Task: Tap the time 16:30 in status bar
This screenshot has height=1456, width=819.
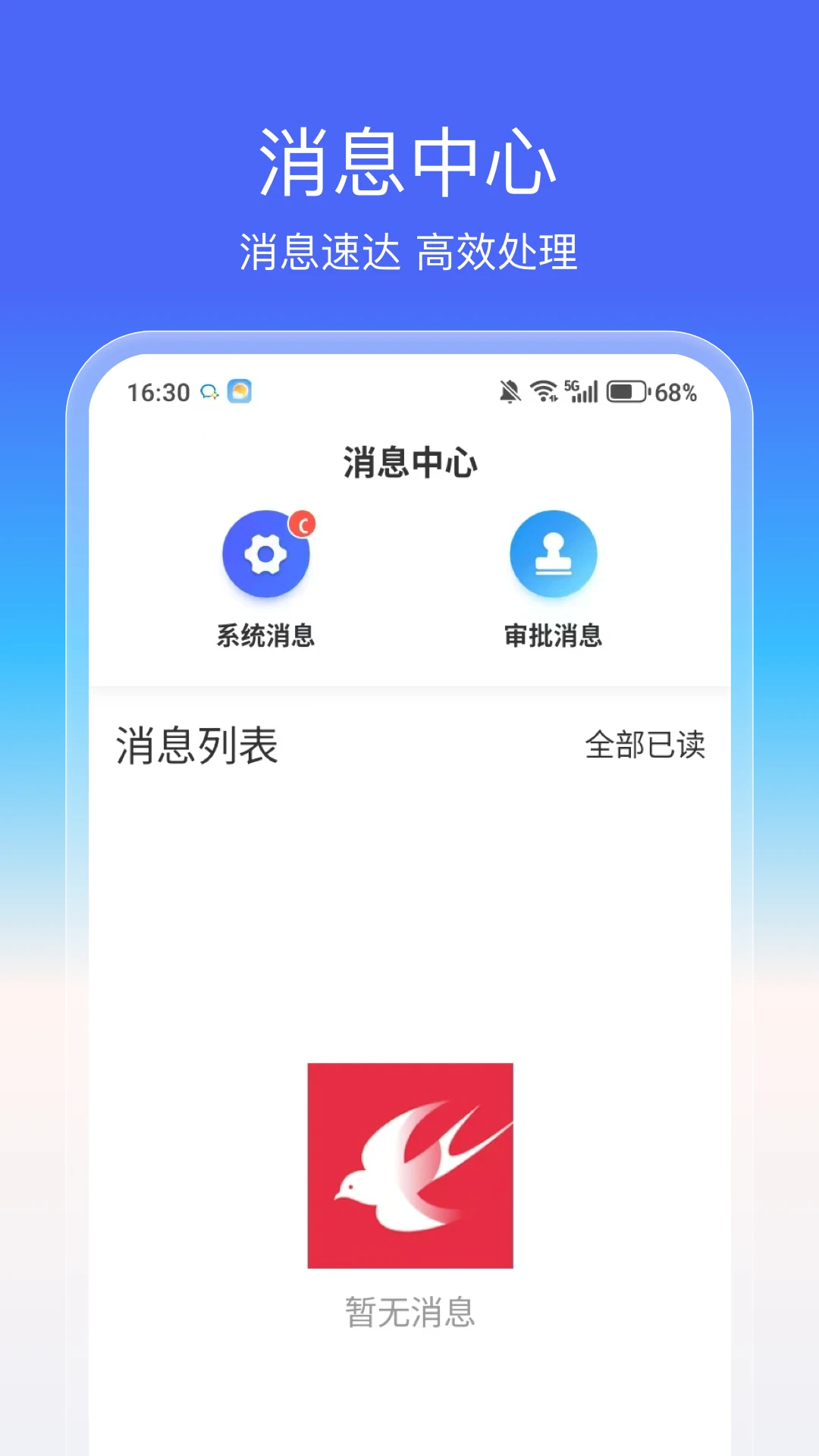Action: pyautogui.click(x=158, y=392)
